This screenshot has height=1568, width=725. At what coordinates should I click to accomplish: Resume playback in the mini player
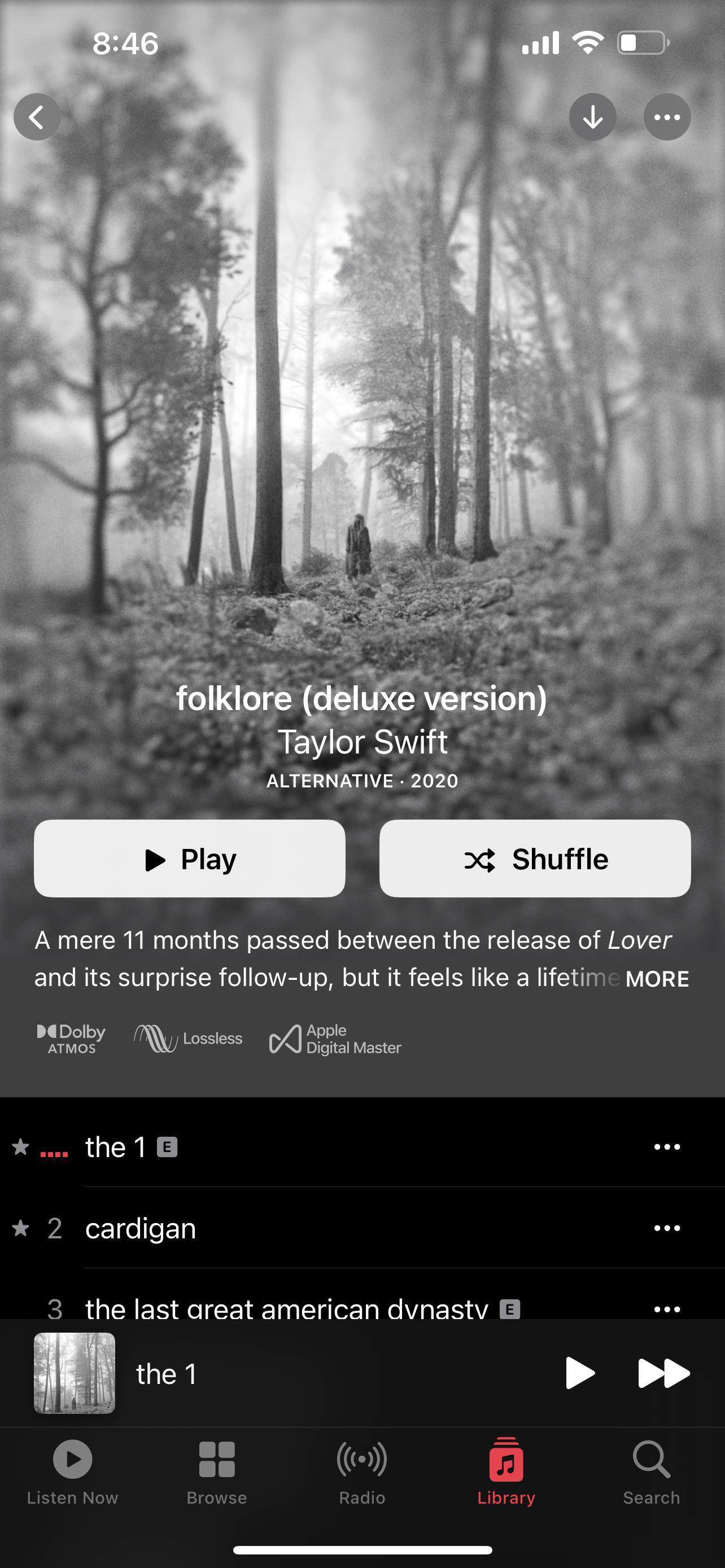[x=579, y=1374]
